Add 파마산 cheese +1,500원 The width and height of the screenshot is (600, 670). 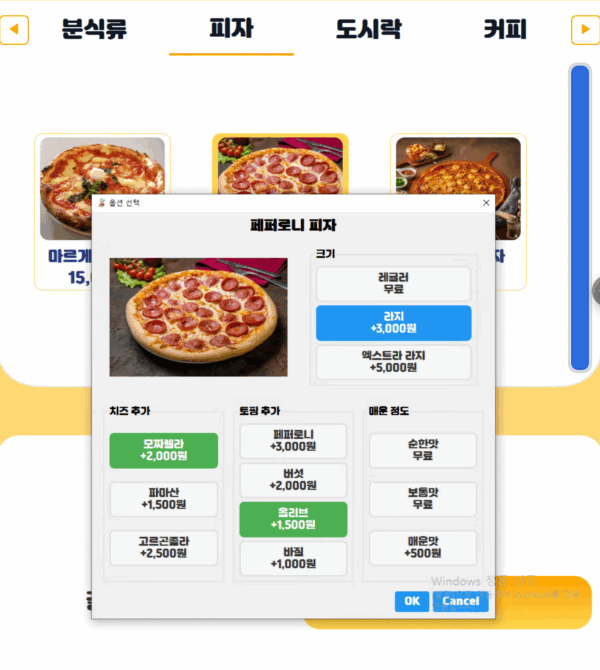164,499
